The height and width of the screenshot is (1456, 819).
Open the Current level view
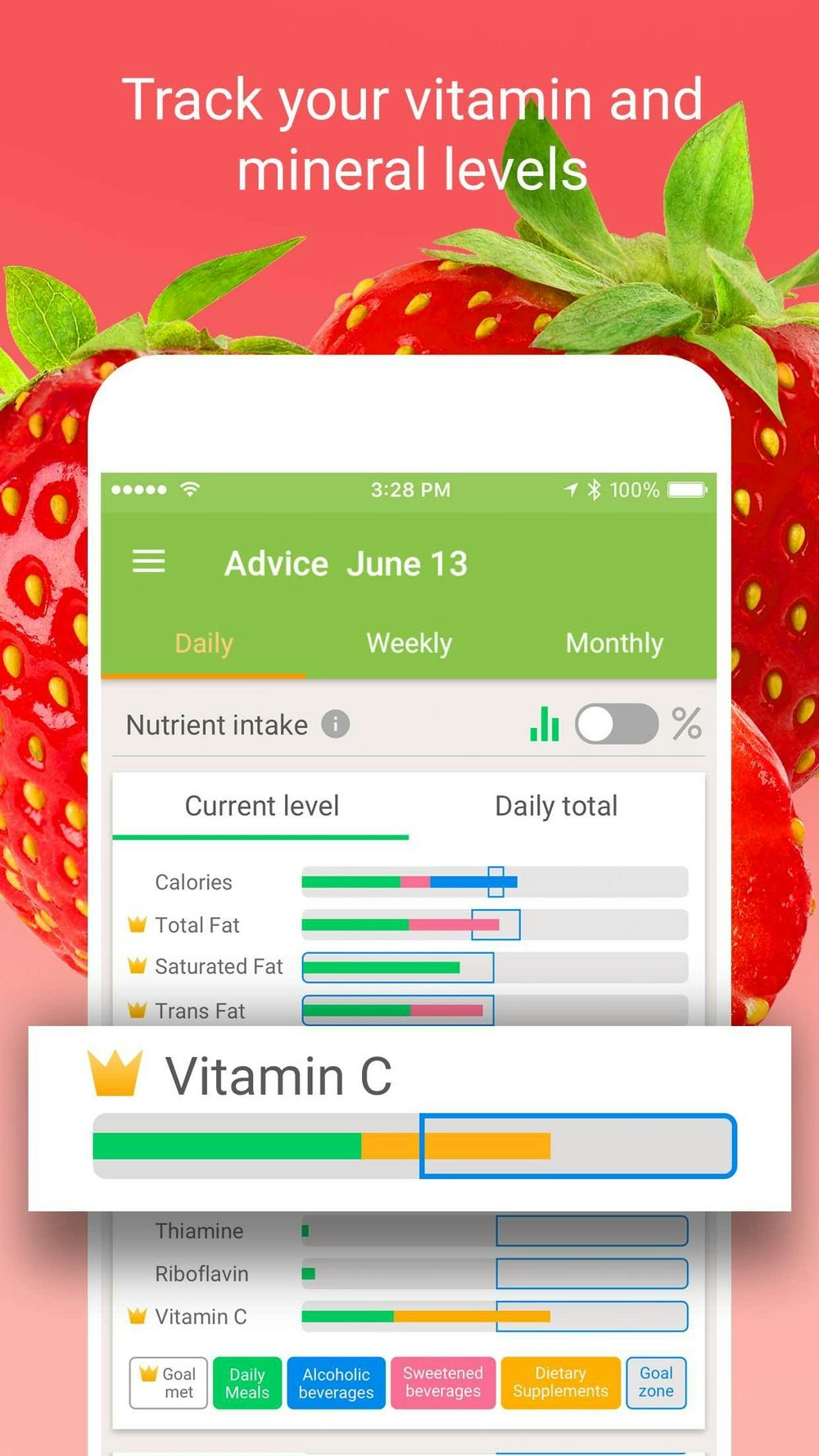coord(262,806)
